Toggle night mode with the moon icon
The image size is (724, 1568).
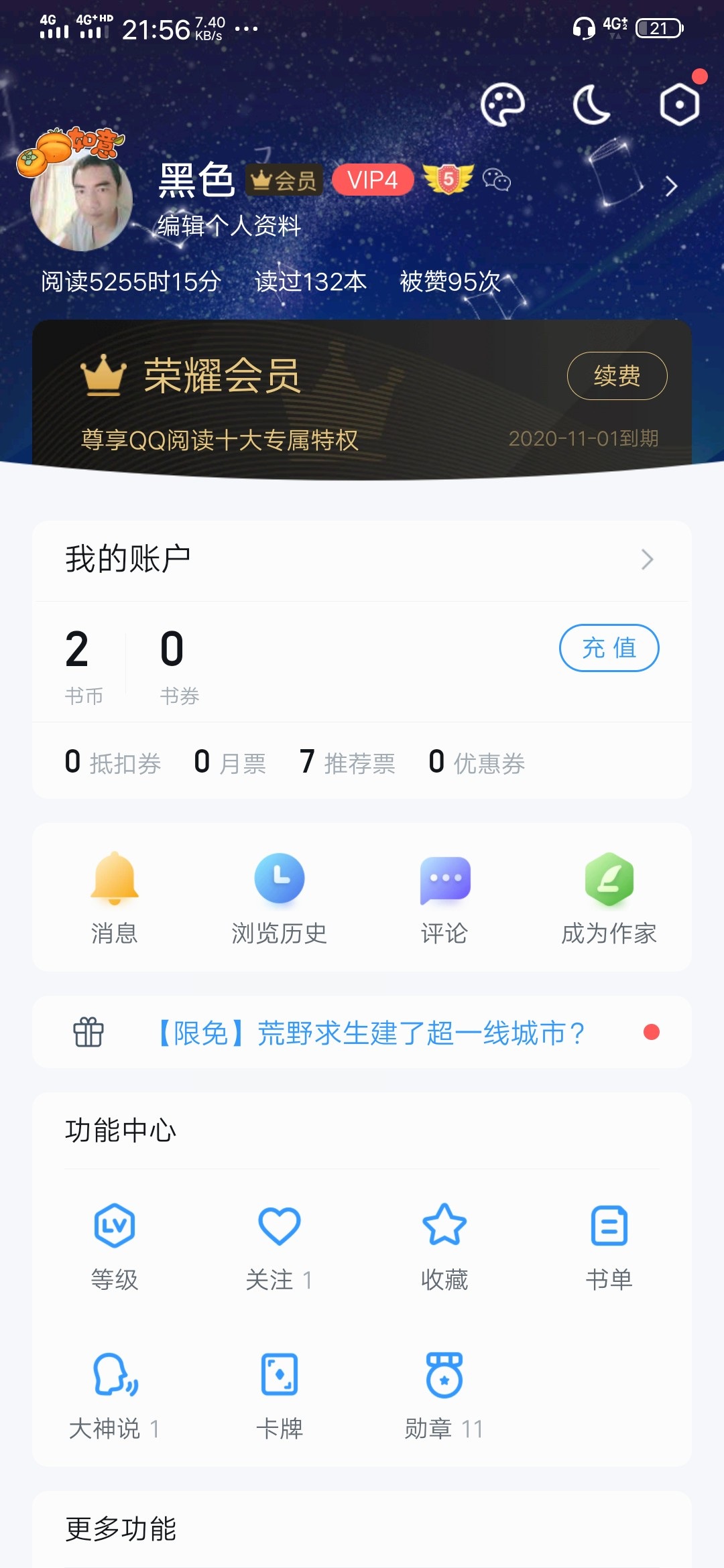591,105
